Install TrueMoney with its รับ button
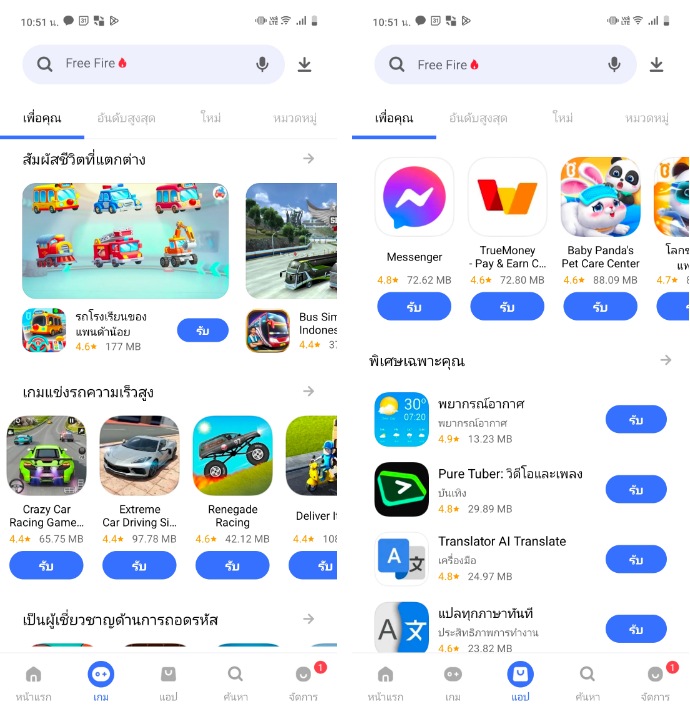This screenshot has width=690, height=707. [507, 307]
